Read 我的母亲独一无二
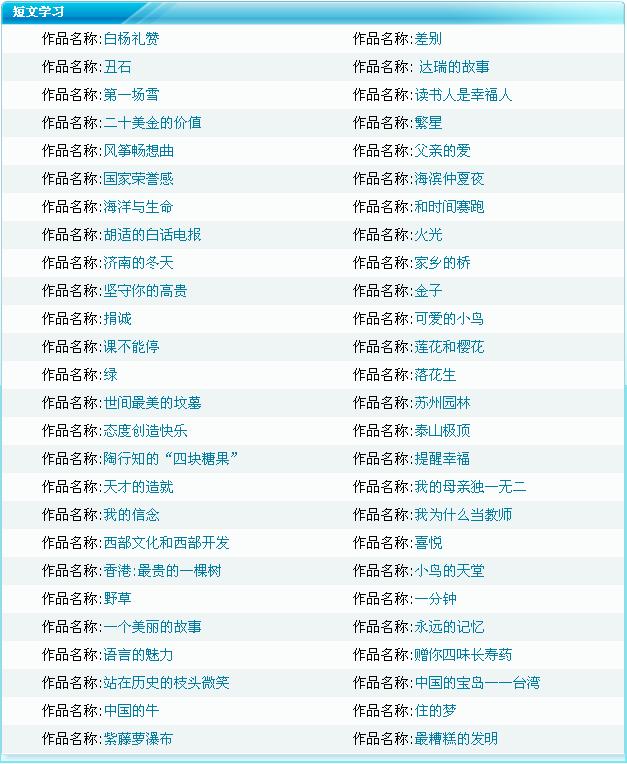 pos(470,487)
